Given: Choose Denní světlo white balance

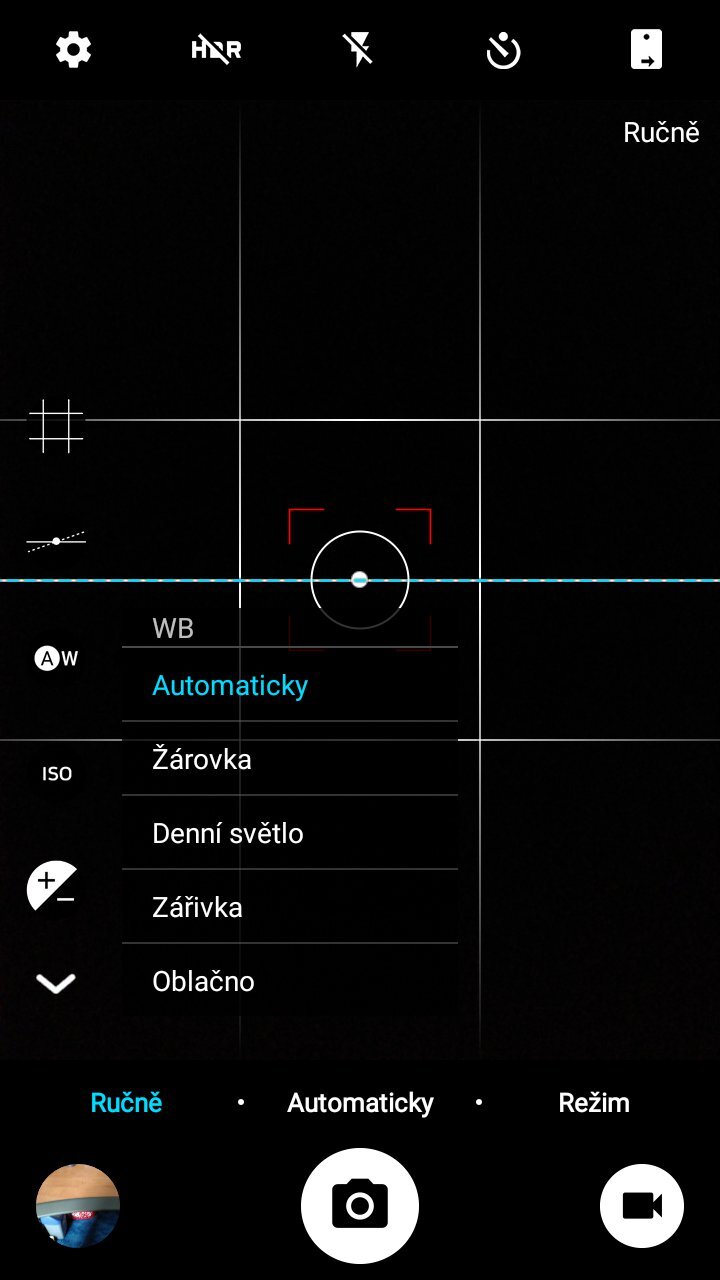Looking at the screenshot, I should coord(288,833).
